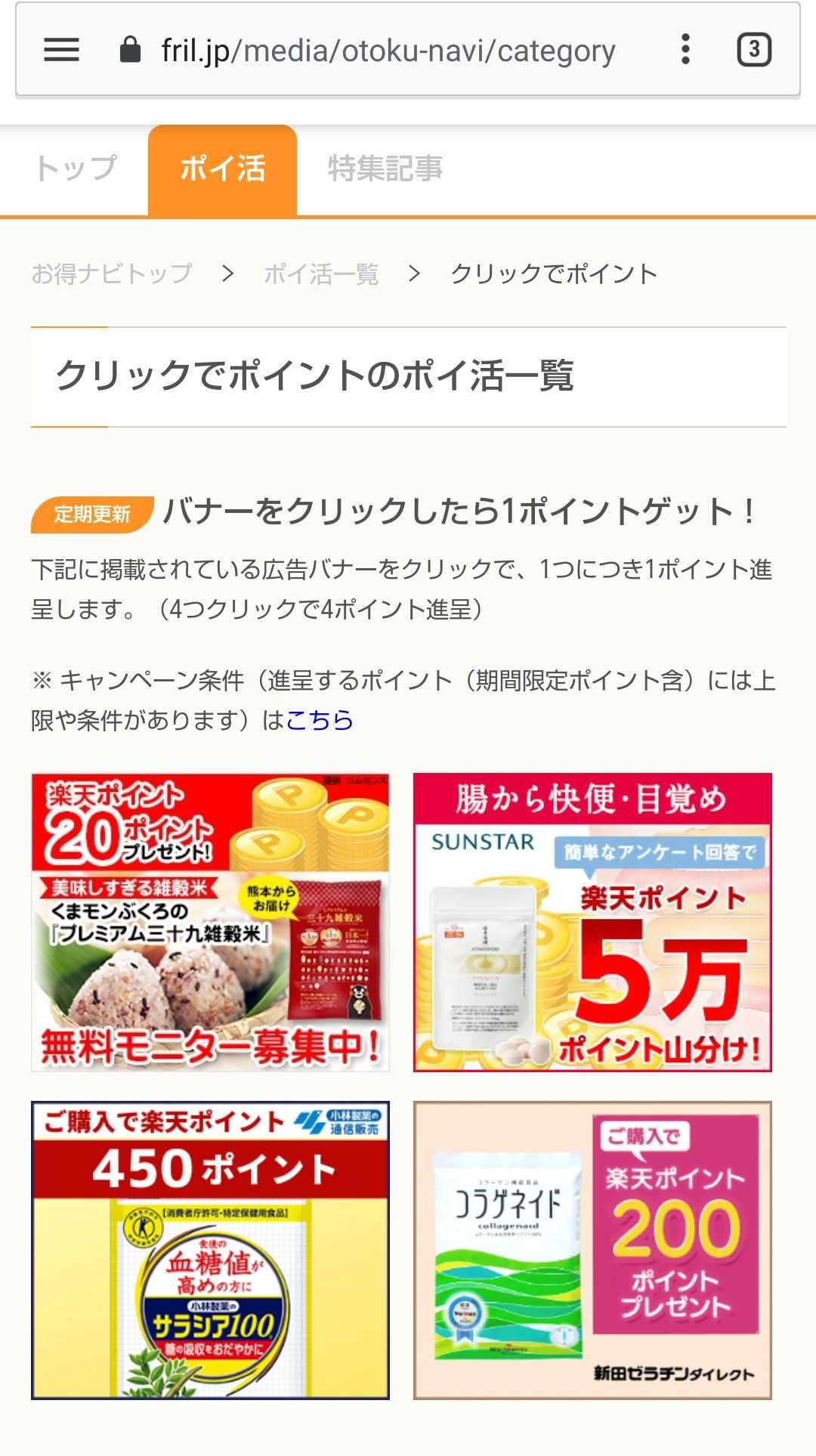Open campaign conditions via こちら link

[319, 720]
